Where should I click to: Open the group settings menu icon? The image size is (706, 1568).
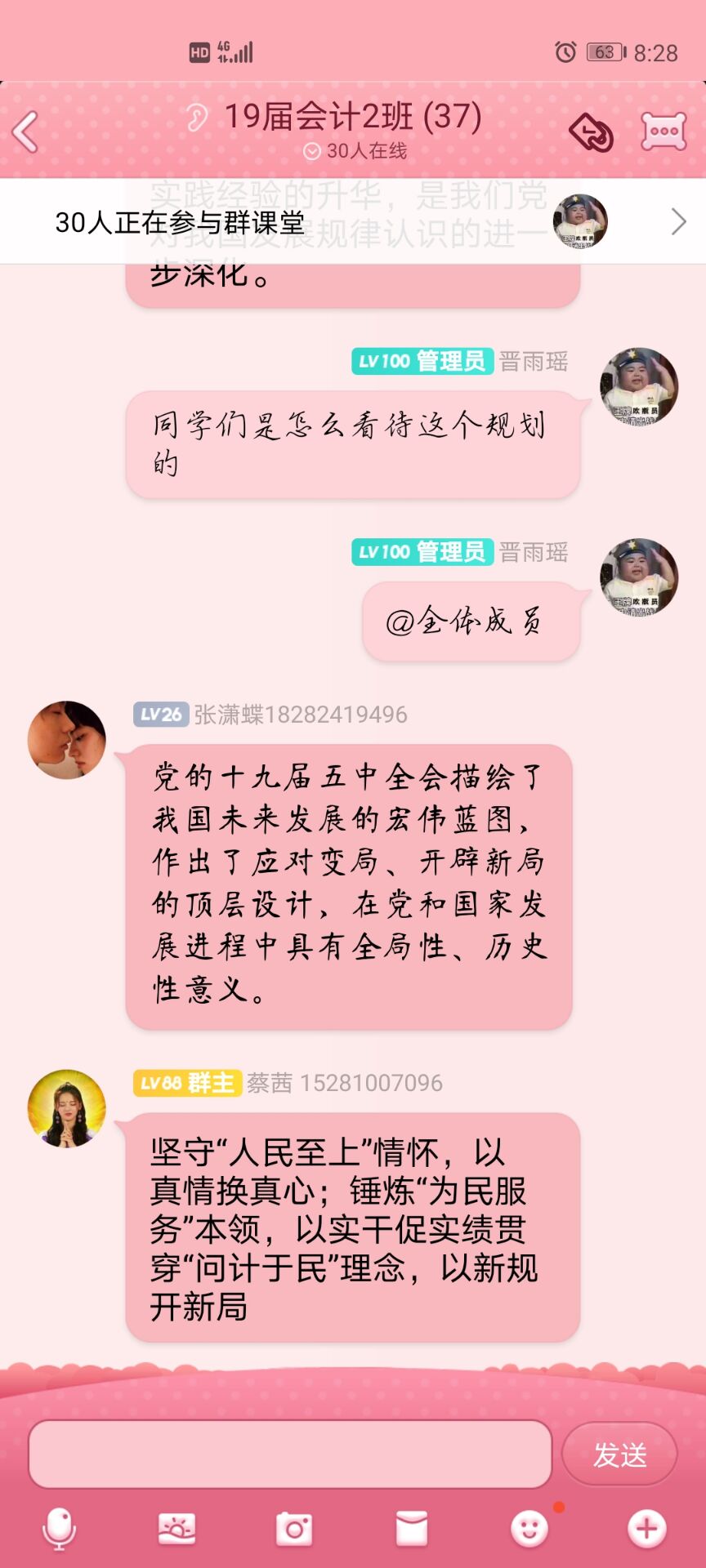tap(663, 131)
